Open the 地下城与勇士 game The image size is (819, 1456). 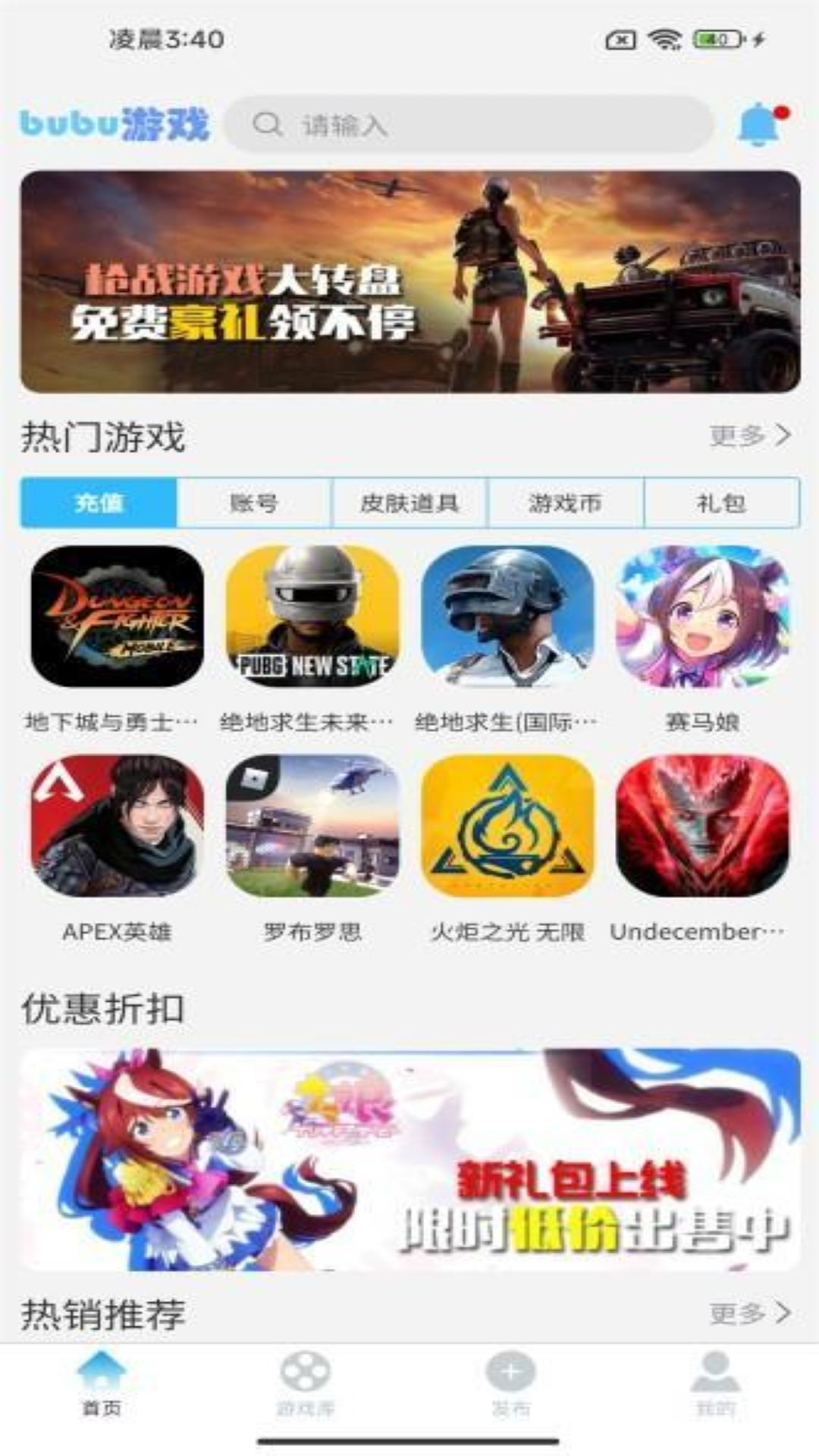[117, 617]
